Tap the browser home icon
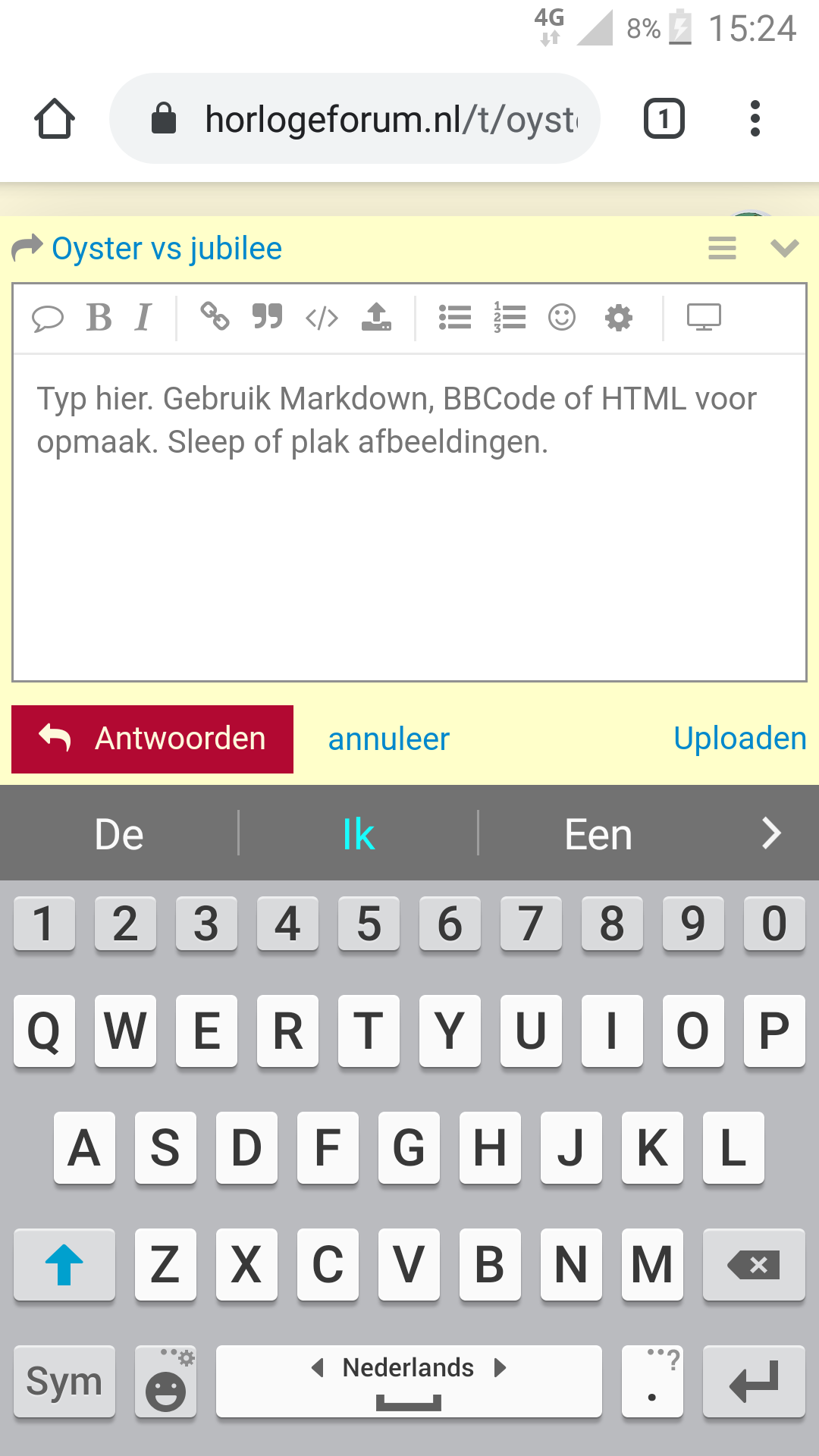 coord(55,119)
